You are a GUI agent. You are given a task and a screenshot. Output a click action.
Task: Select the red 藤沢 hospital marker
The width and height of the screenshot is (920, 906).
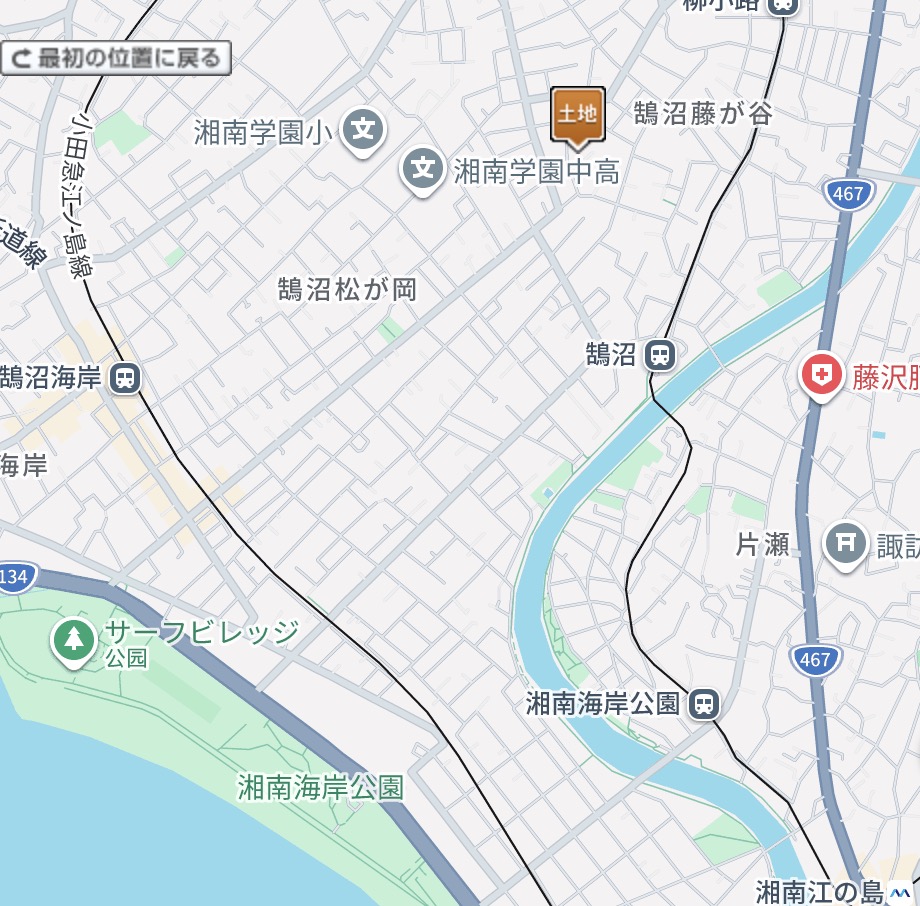click(820, 379)
